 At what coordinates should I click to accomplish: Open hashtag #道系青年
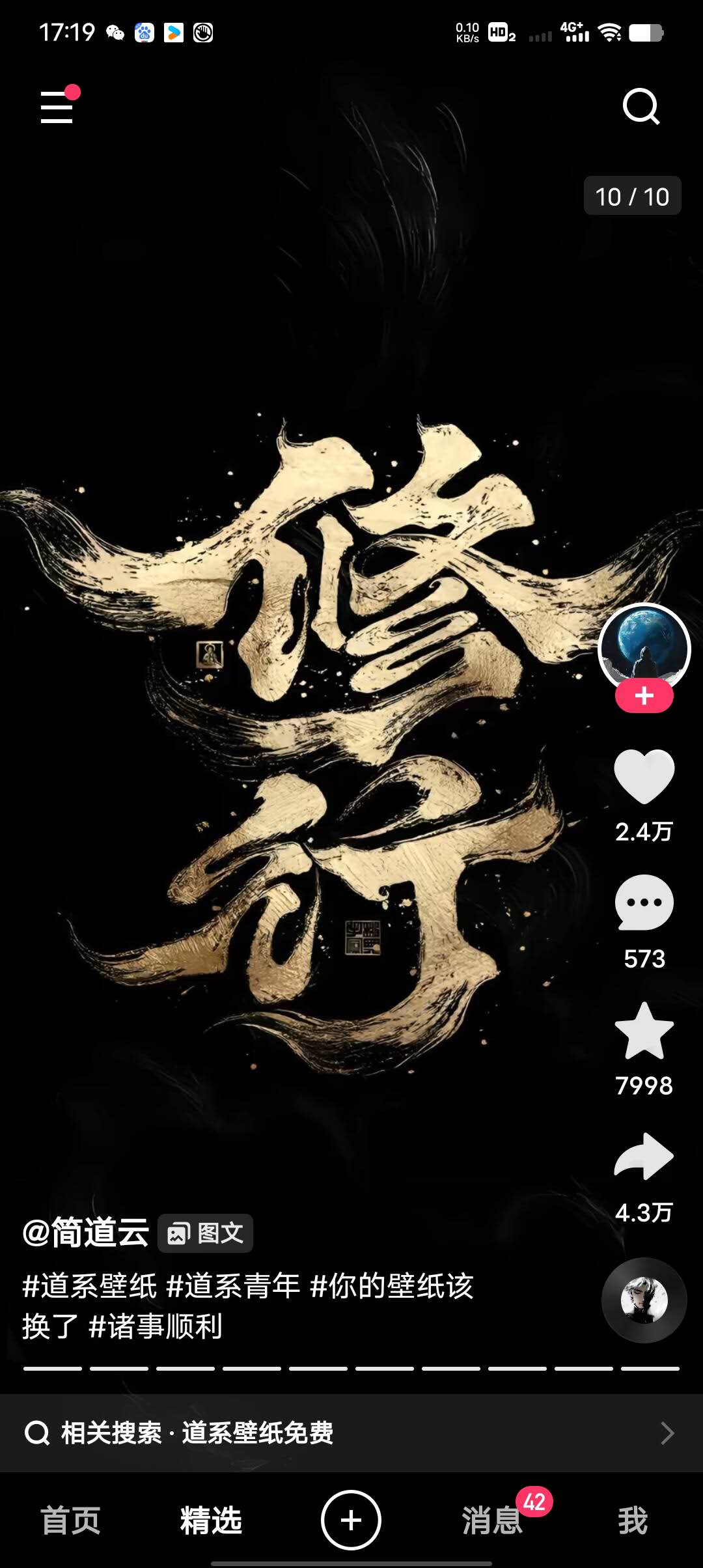pyautogui.click(x=234, y=1286)
